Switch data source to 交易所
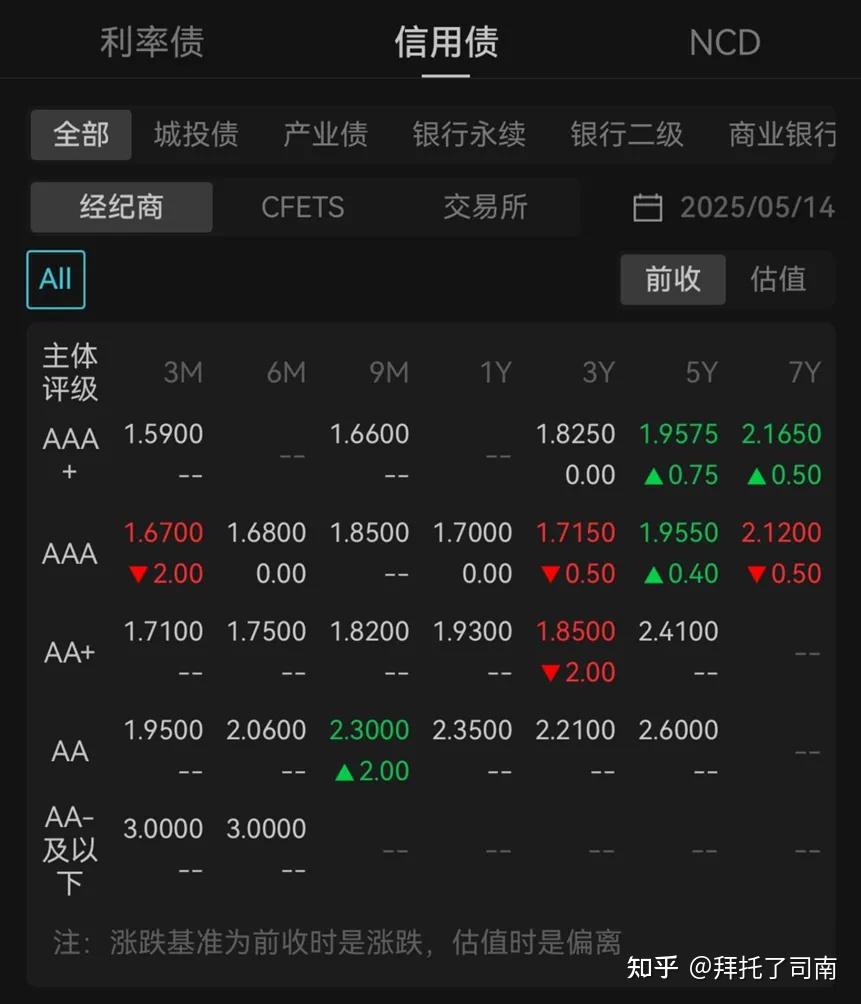Viewport: 861px width, 1004px height. (484, 207)
